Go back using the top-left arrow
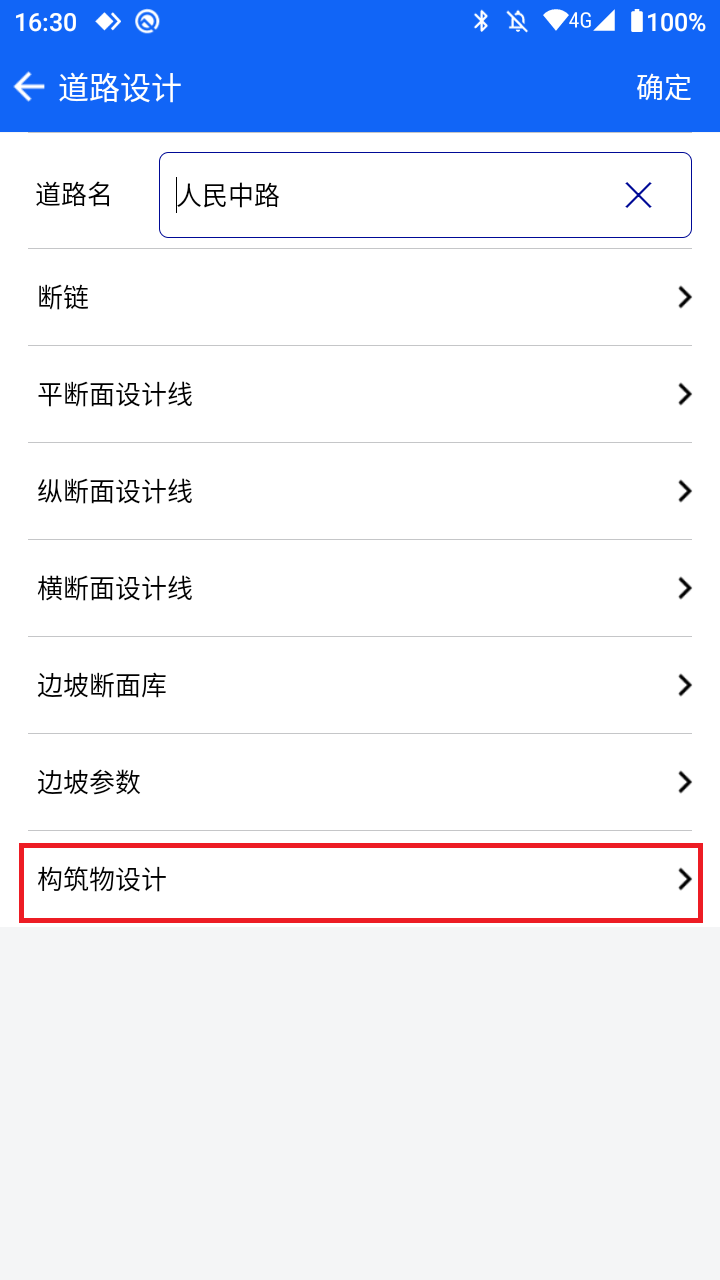Viewport: 720px width, 1280px height. (29, 88)
